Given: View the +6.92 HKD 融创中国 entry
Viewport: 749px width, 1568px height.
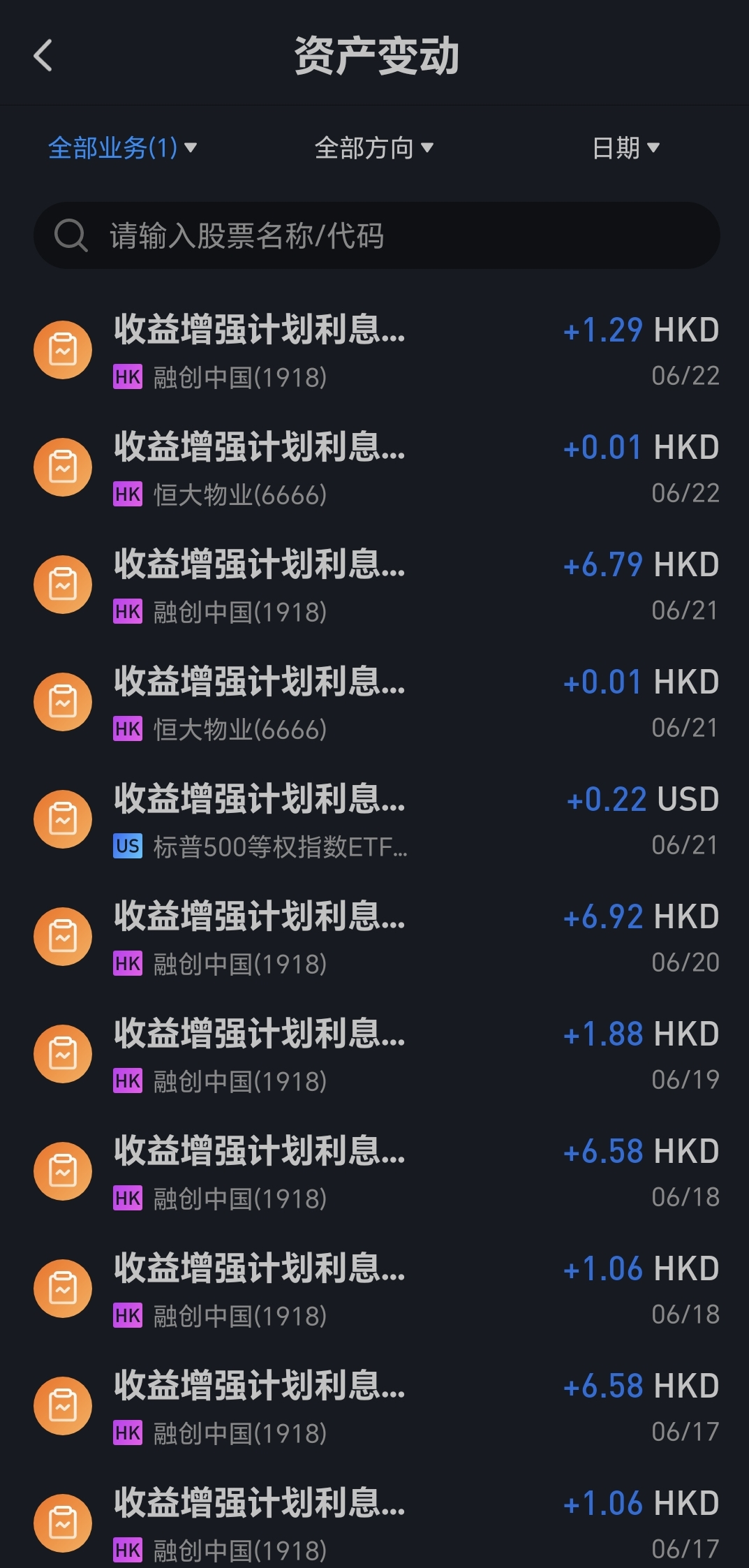Looking at the screenshot, I should 377,937.
